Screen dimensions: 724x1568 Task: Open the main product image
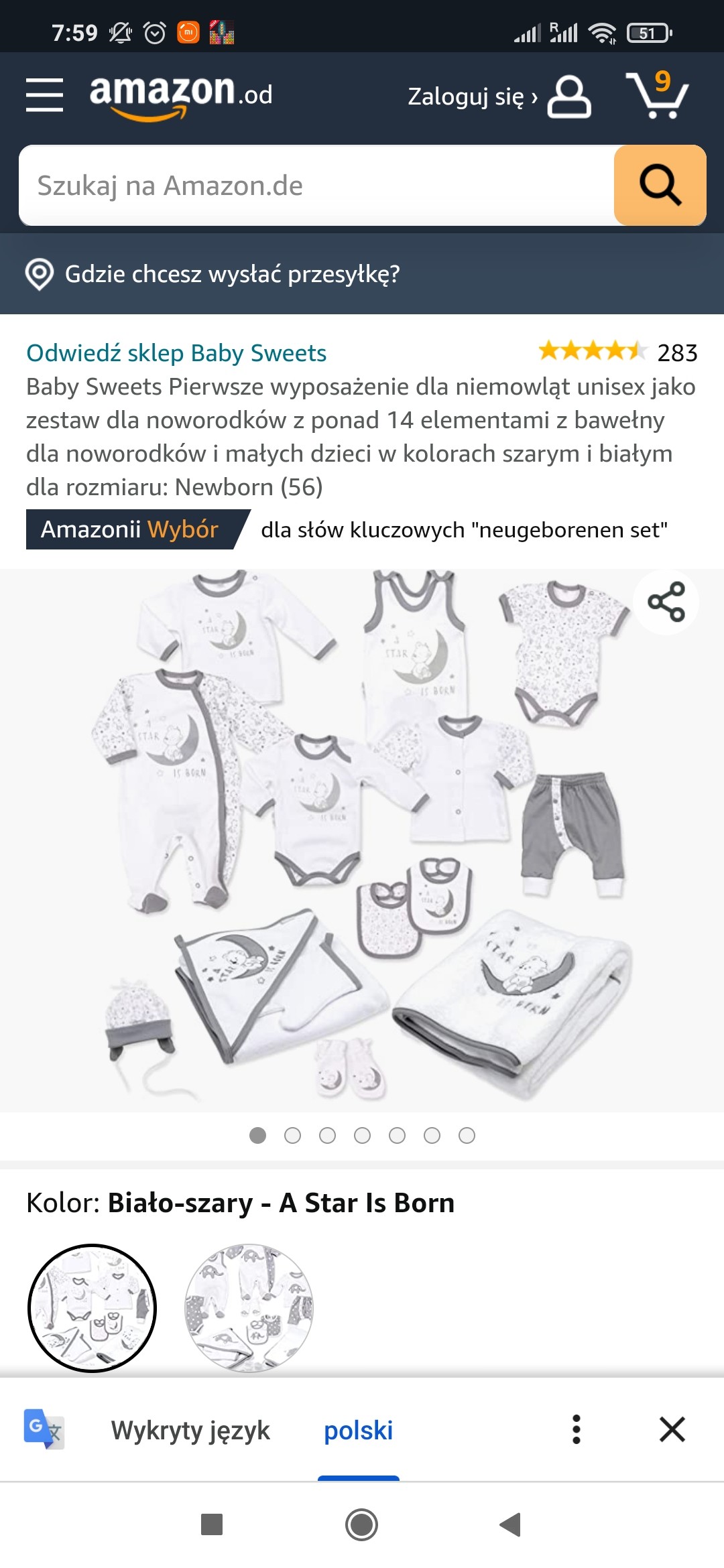(x=362, y=838)
